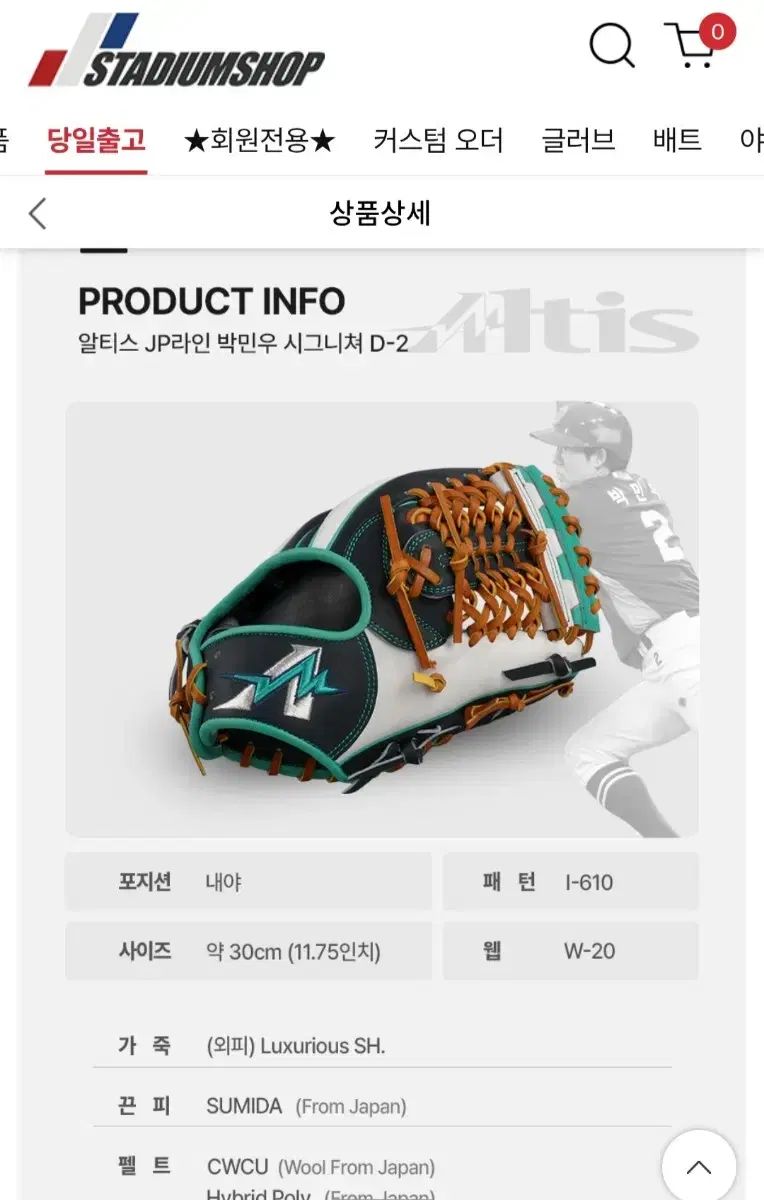This screenshot has height=1200, width=764.
Task: Open the shopping cart
Action: click(x=692, y=46)
